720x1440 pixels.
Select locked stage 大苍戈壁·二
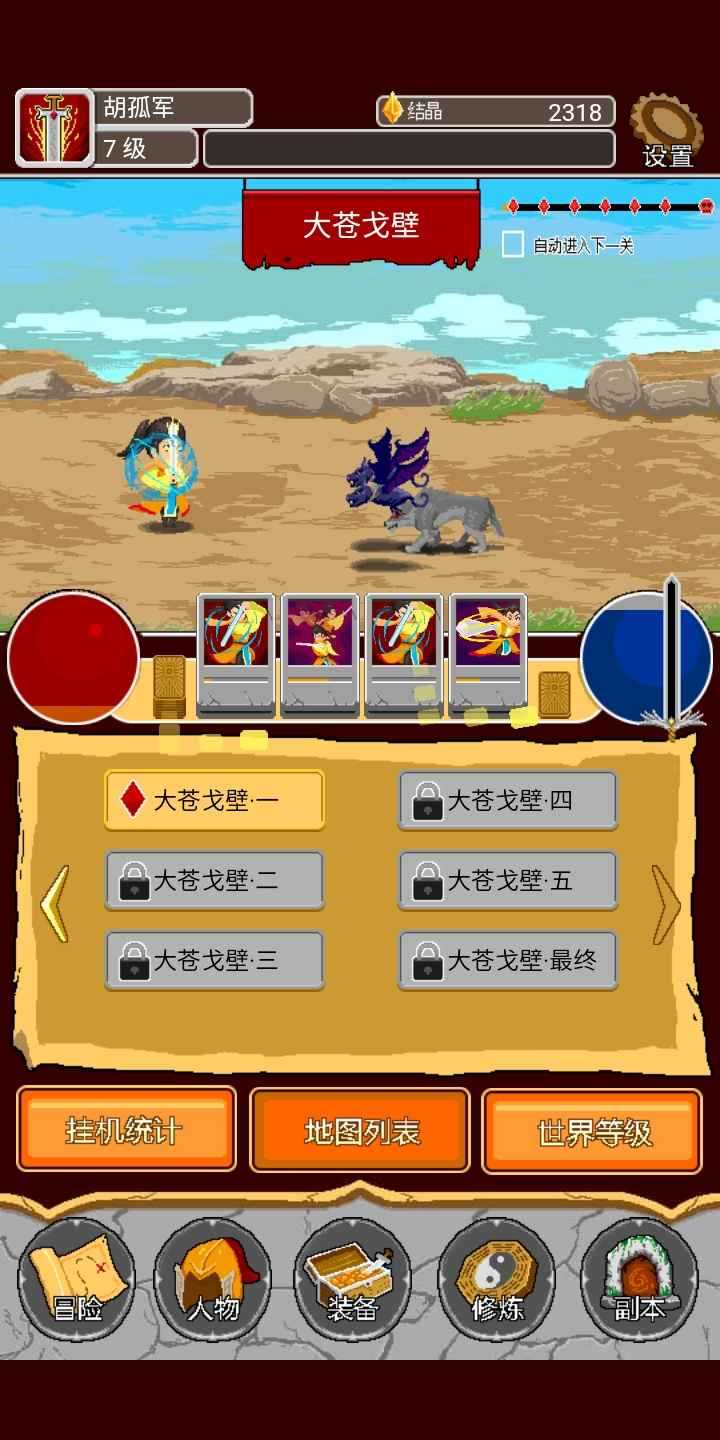click(x=214, y=880)
